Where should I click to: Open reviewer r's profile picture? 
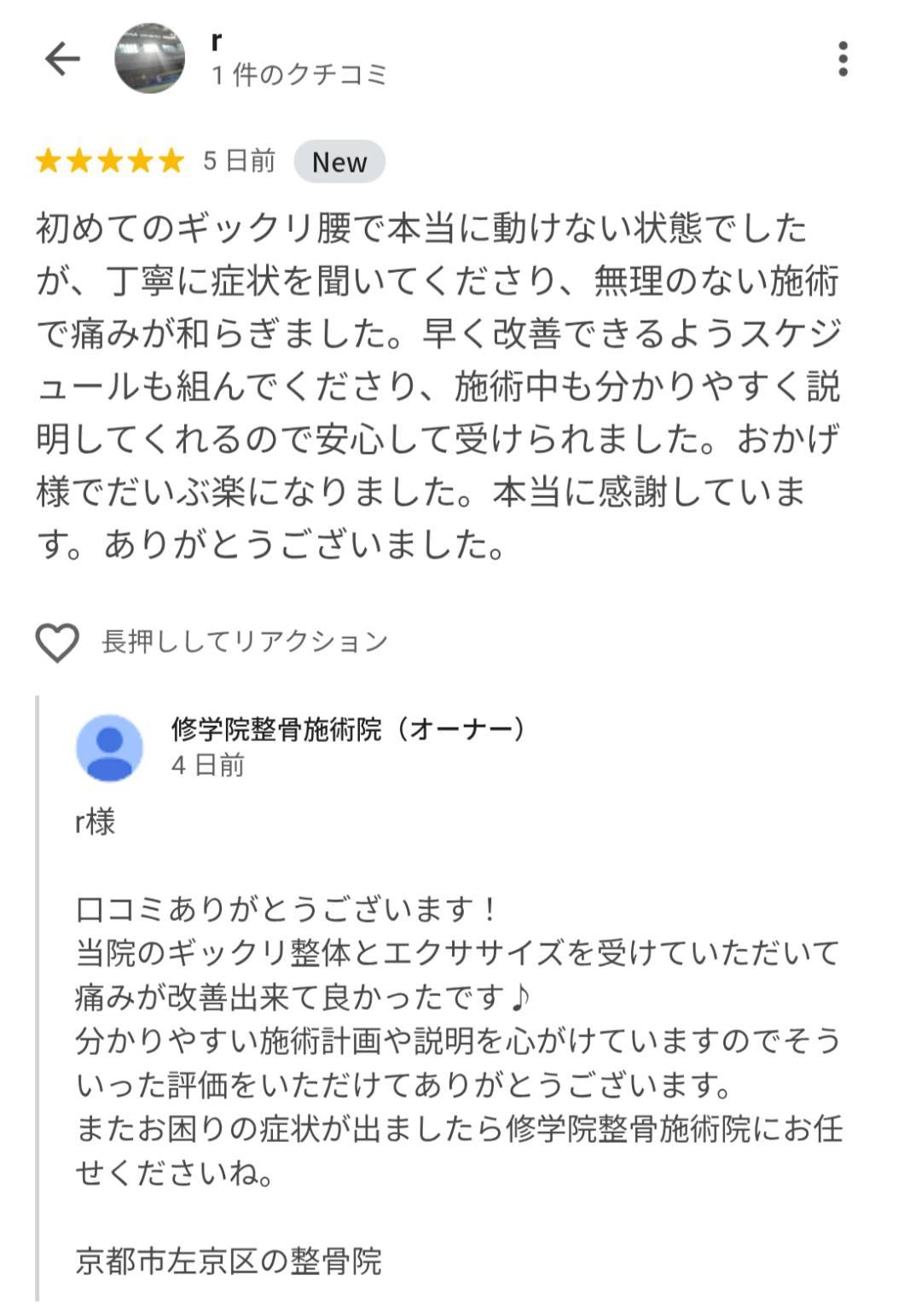[150, 58]
